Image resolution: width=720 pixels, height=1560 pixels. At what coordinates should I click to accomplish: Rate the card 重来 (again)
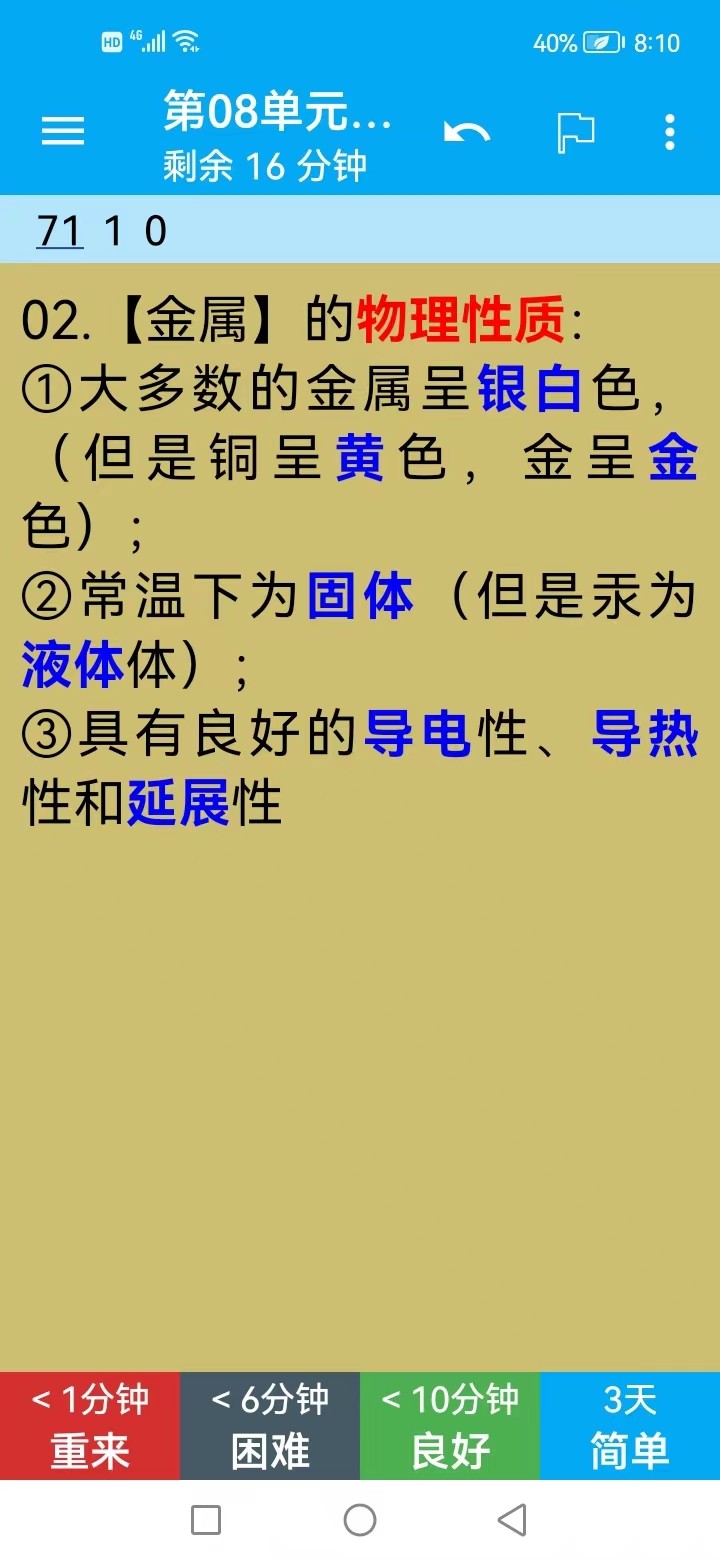coord(90,1426)
